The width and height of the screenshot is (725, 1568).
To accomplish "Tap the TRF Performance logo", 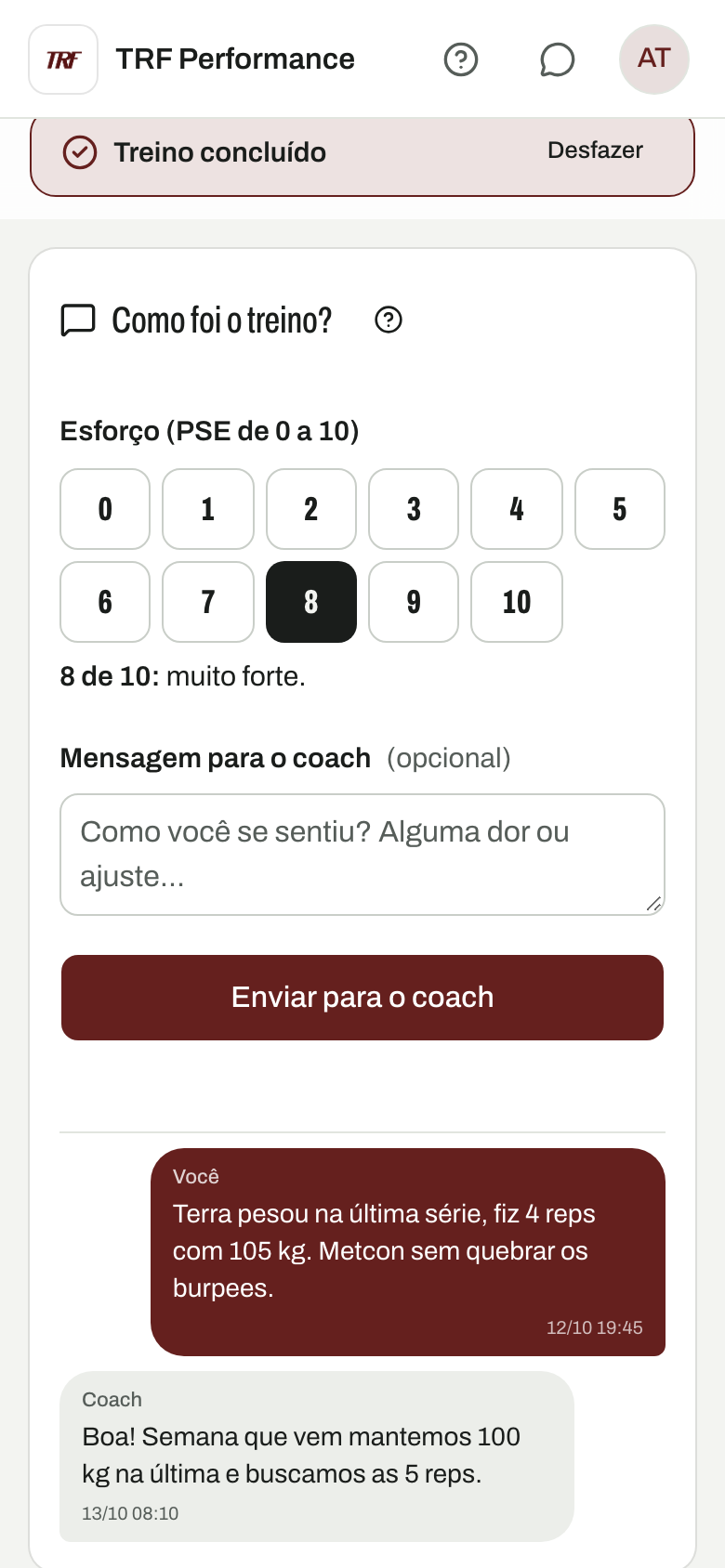I will 63,59.
